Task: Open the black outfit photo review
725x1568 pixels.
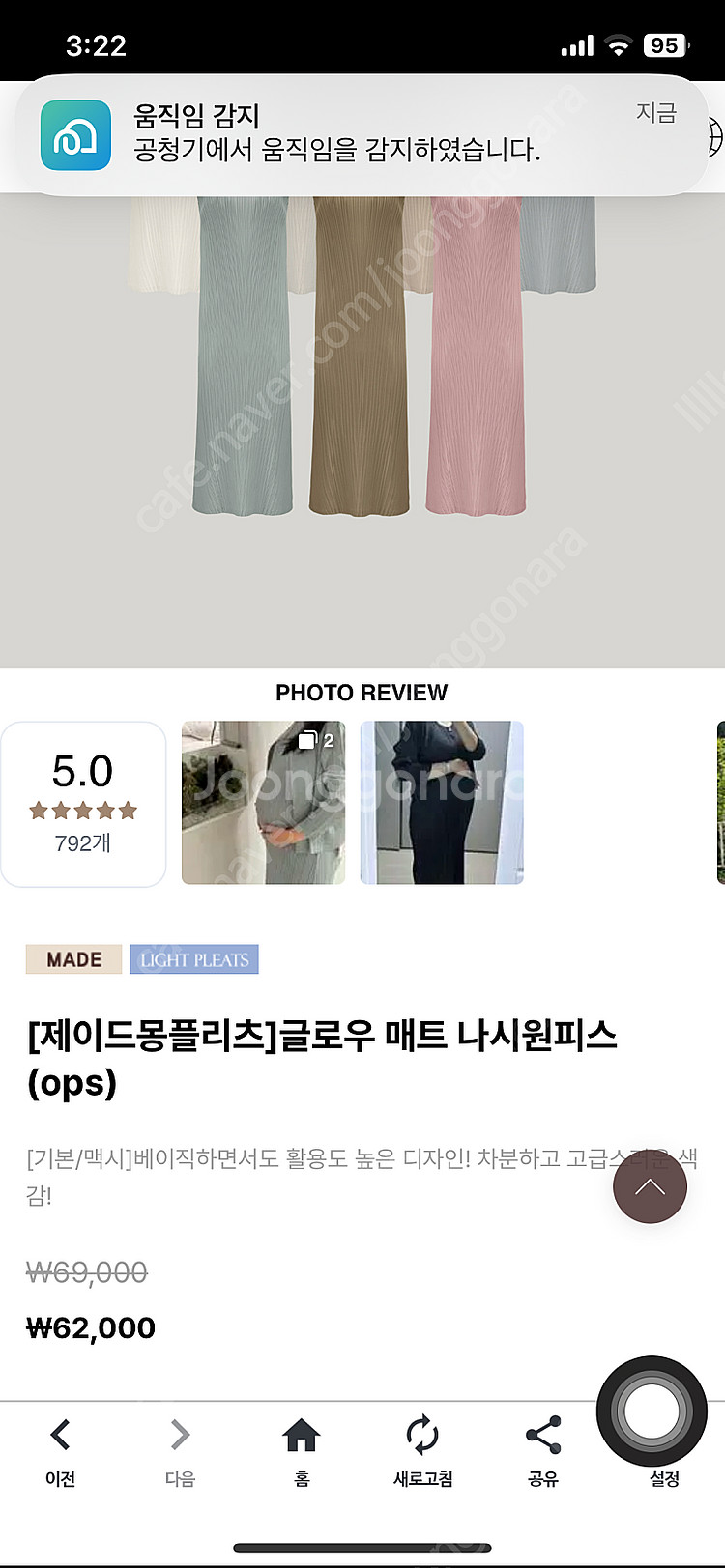Action: [442, 803]
